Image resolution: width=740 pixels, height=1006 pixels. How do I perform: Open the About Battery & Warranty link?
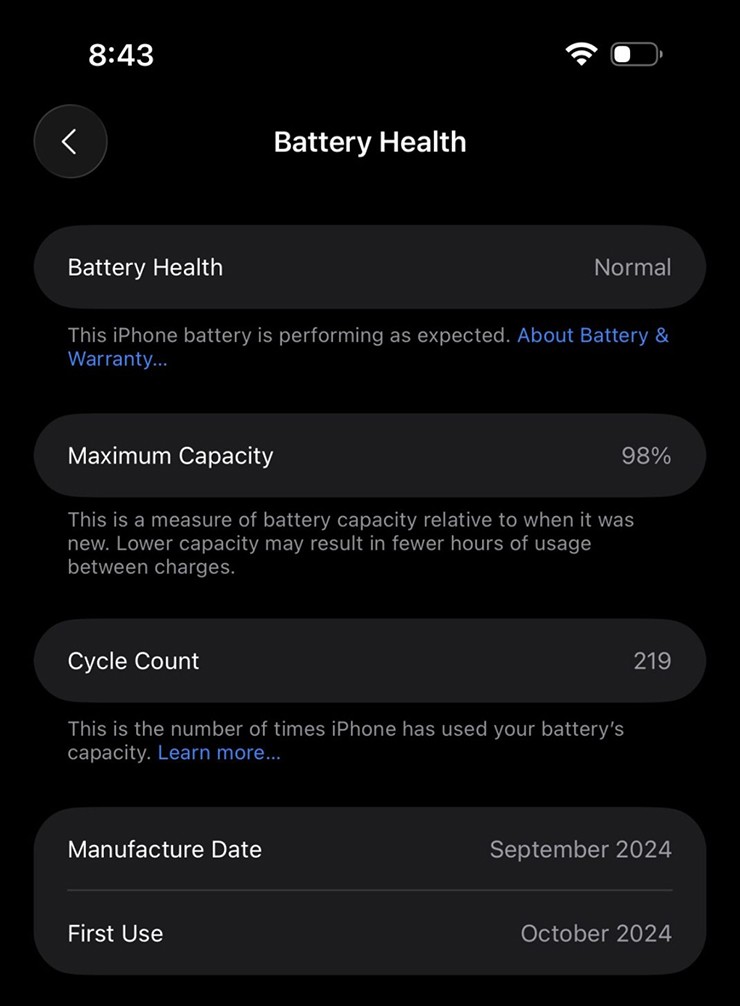coord(592,336)
